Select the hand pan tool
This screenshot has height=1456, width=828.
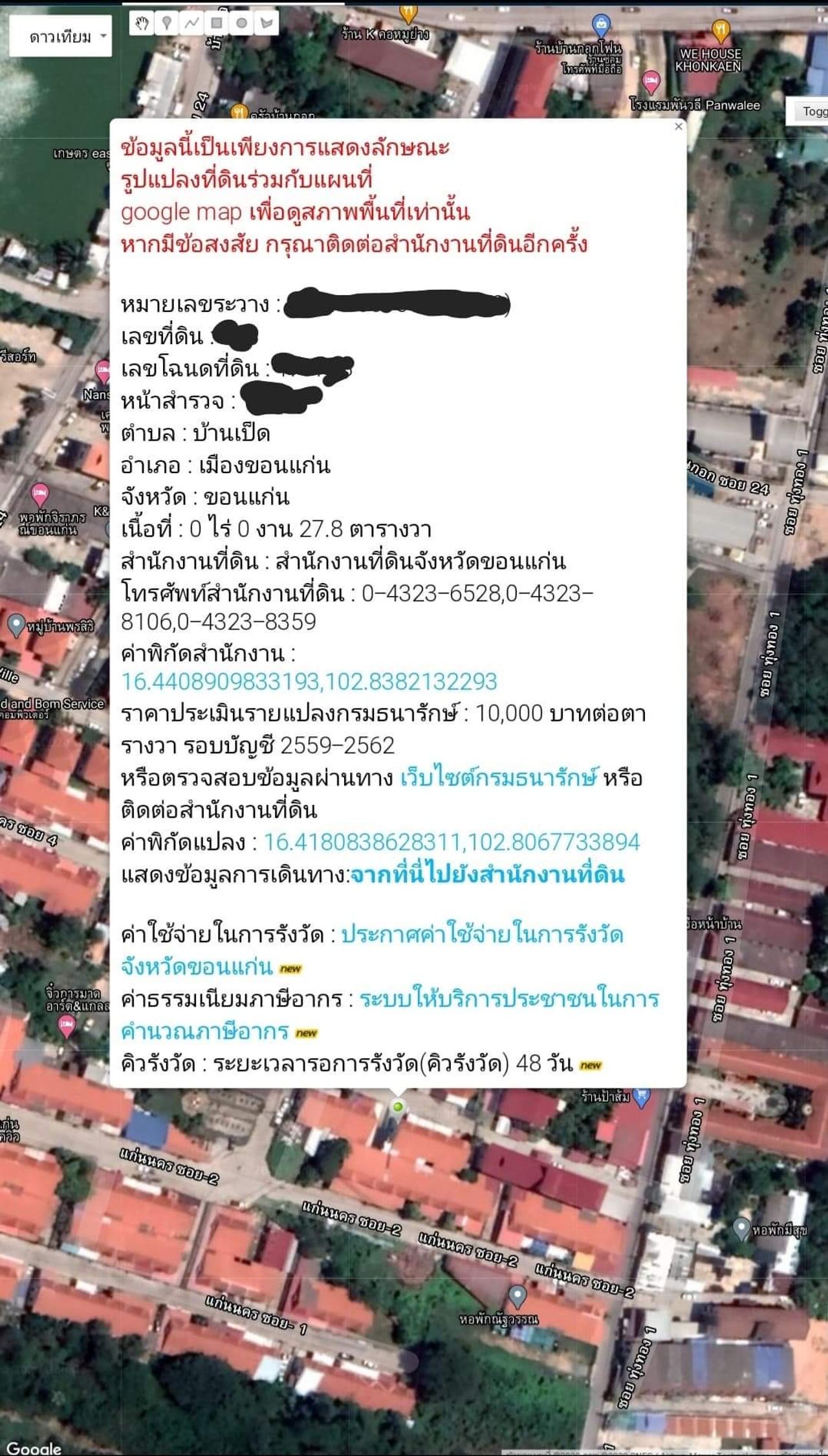(x=142, y=23)
